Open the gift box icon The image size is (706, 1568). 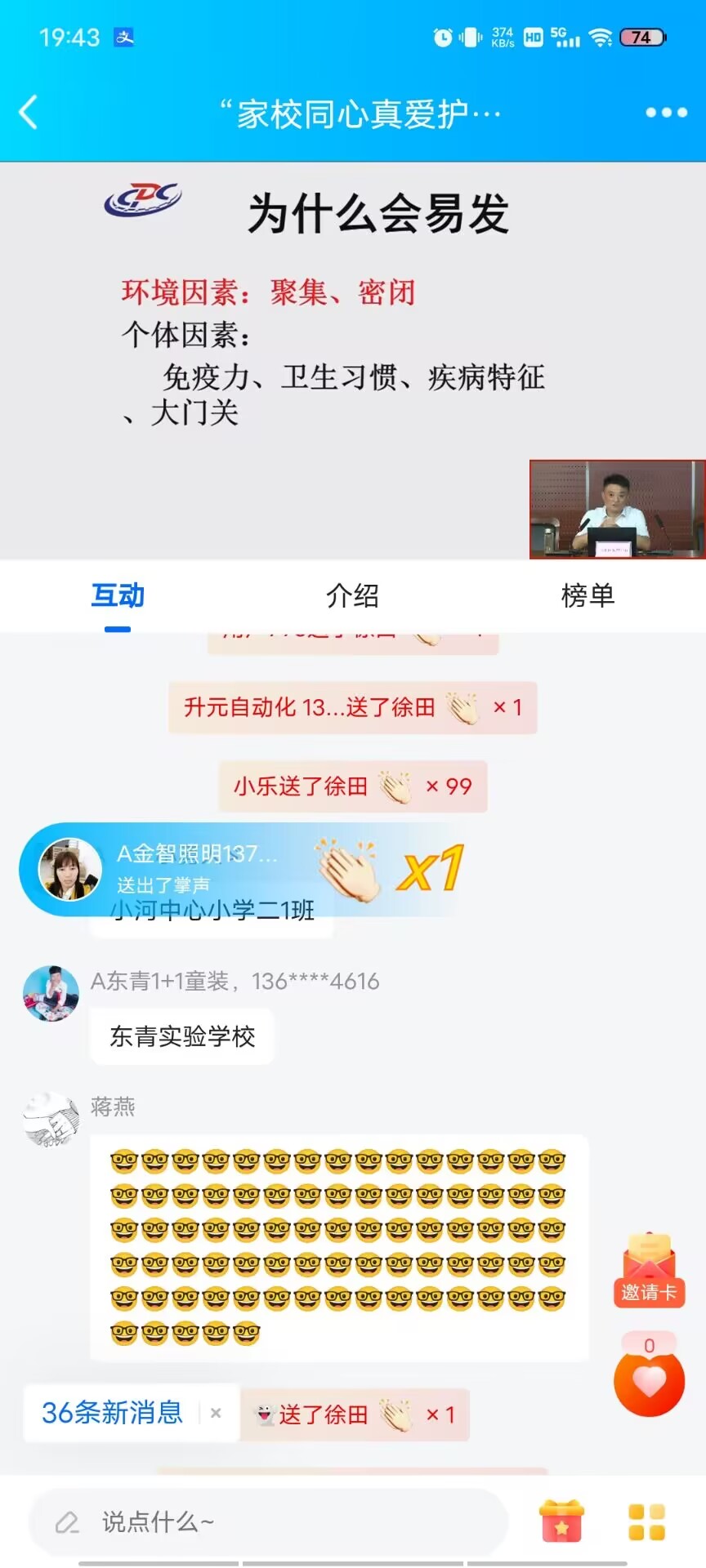point(561,1521)
